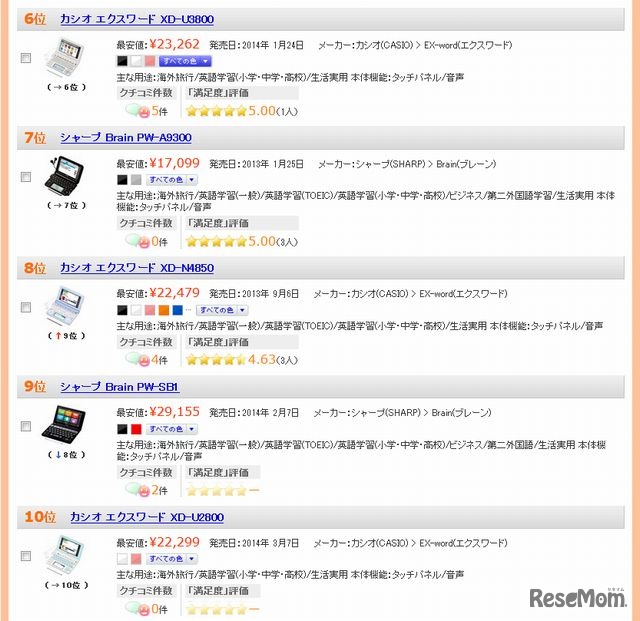
Task: Expand すべての色 for PW-A9300
Action: [171, 179]
